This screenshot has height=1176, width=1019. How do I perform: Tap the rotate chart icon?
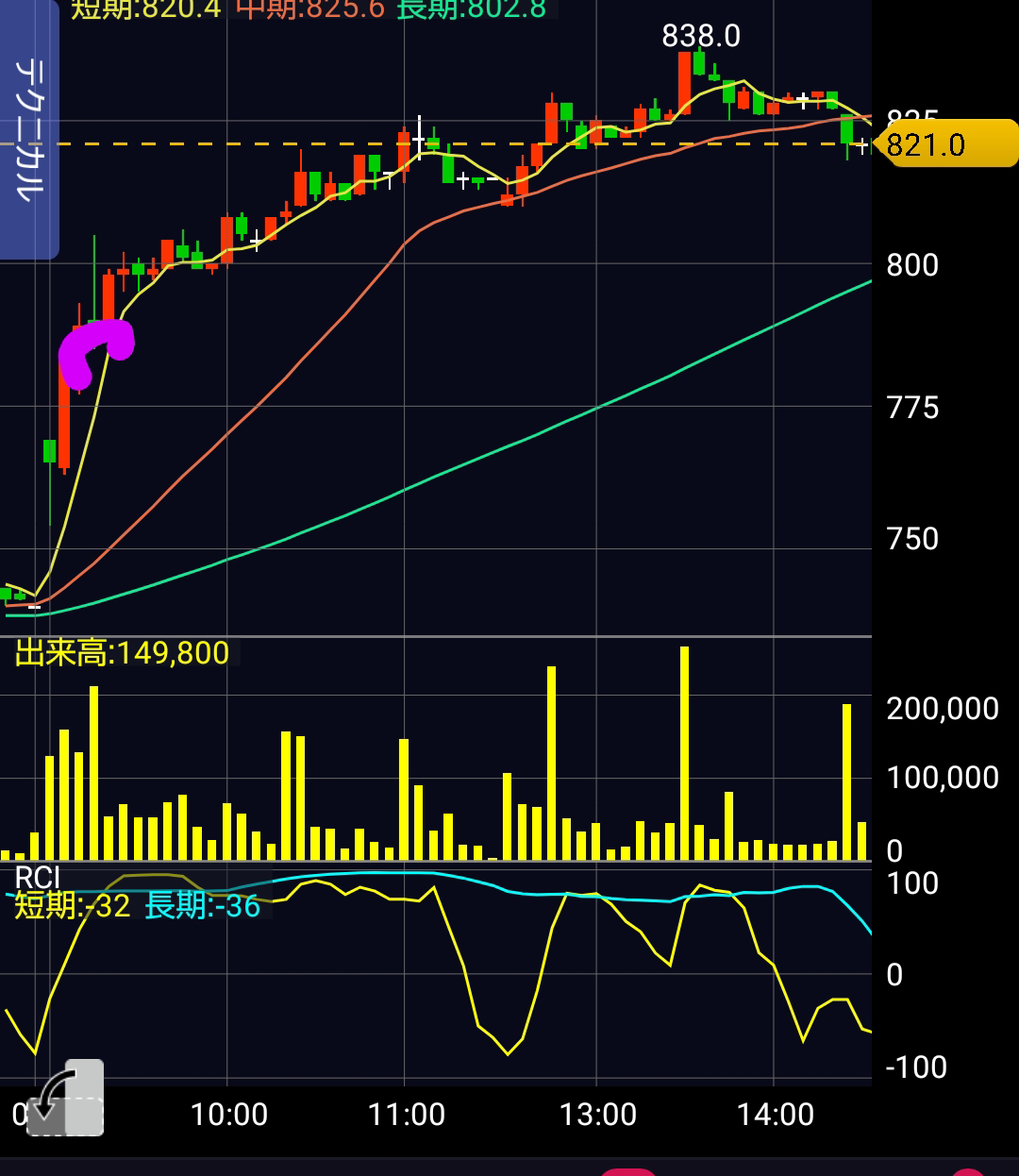[x=65, y=1099]
